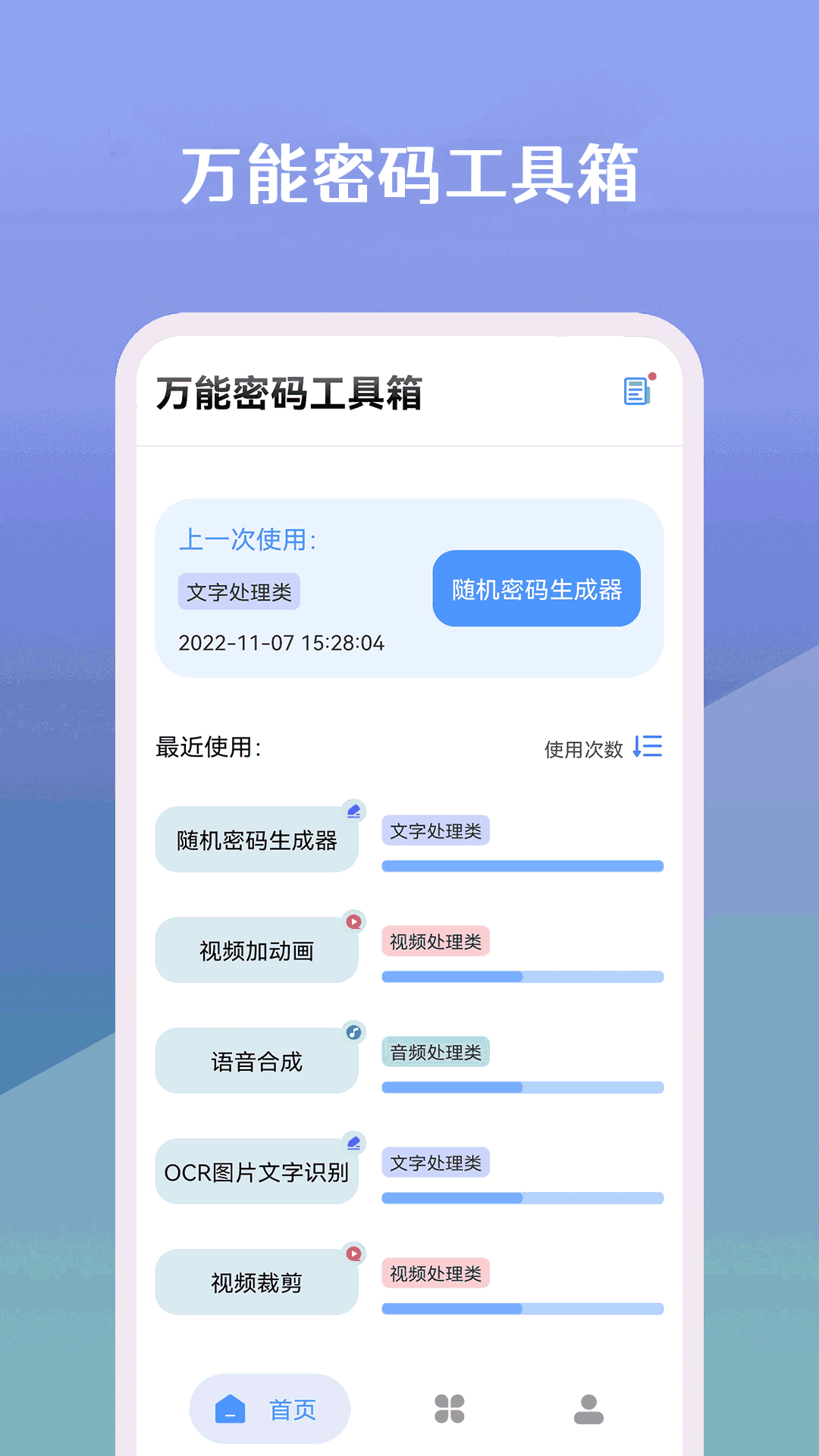Click the home icon inside 首页 tab
819x1456 pixels.
230,1409
